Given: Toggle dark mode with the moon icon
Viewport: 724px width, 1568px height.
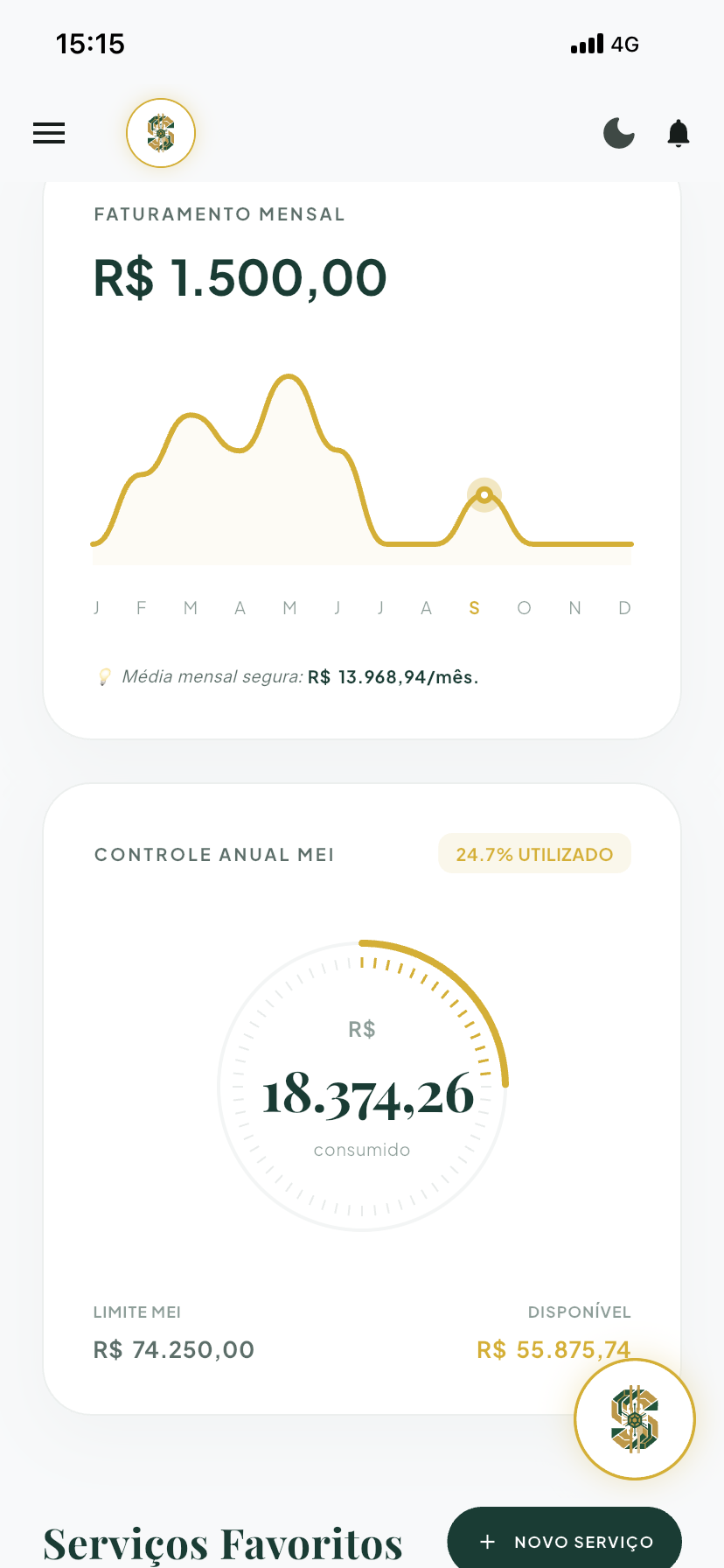Looking at the screenshot, I should click(x=619, y=133).
